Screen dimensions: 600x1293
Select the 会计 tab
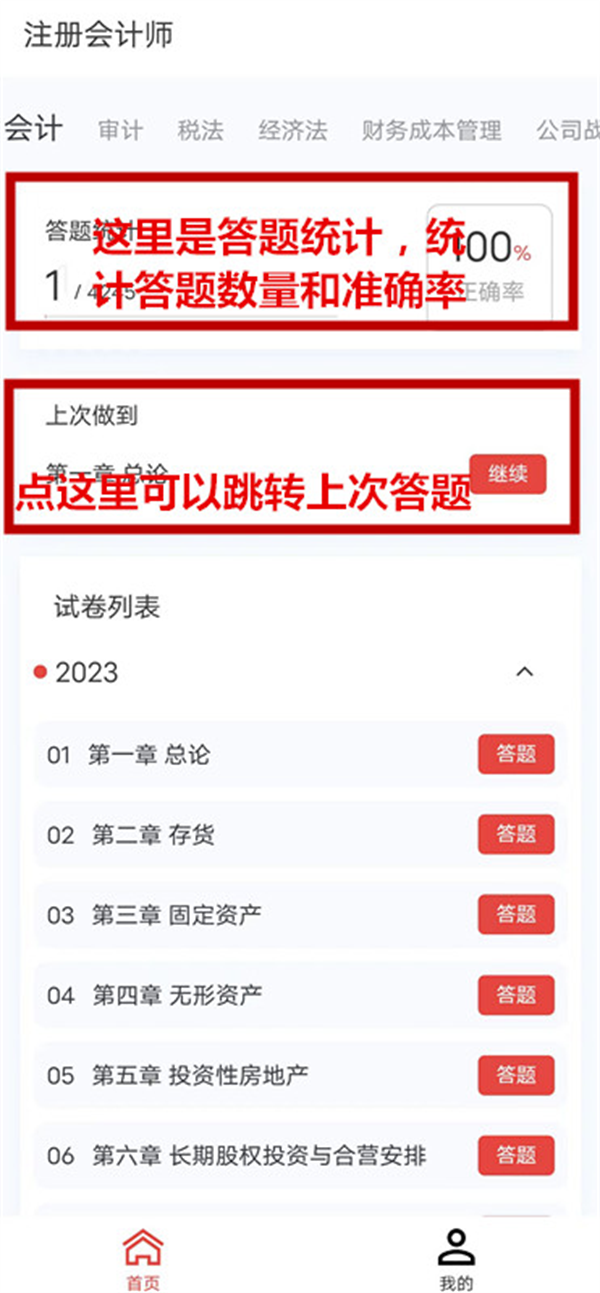pos(33,129)
